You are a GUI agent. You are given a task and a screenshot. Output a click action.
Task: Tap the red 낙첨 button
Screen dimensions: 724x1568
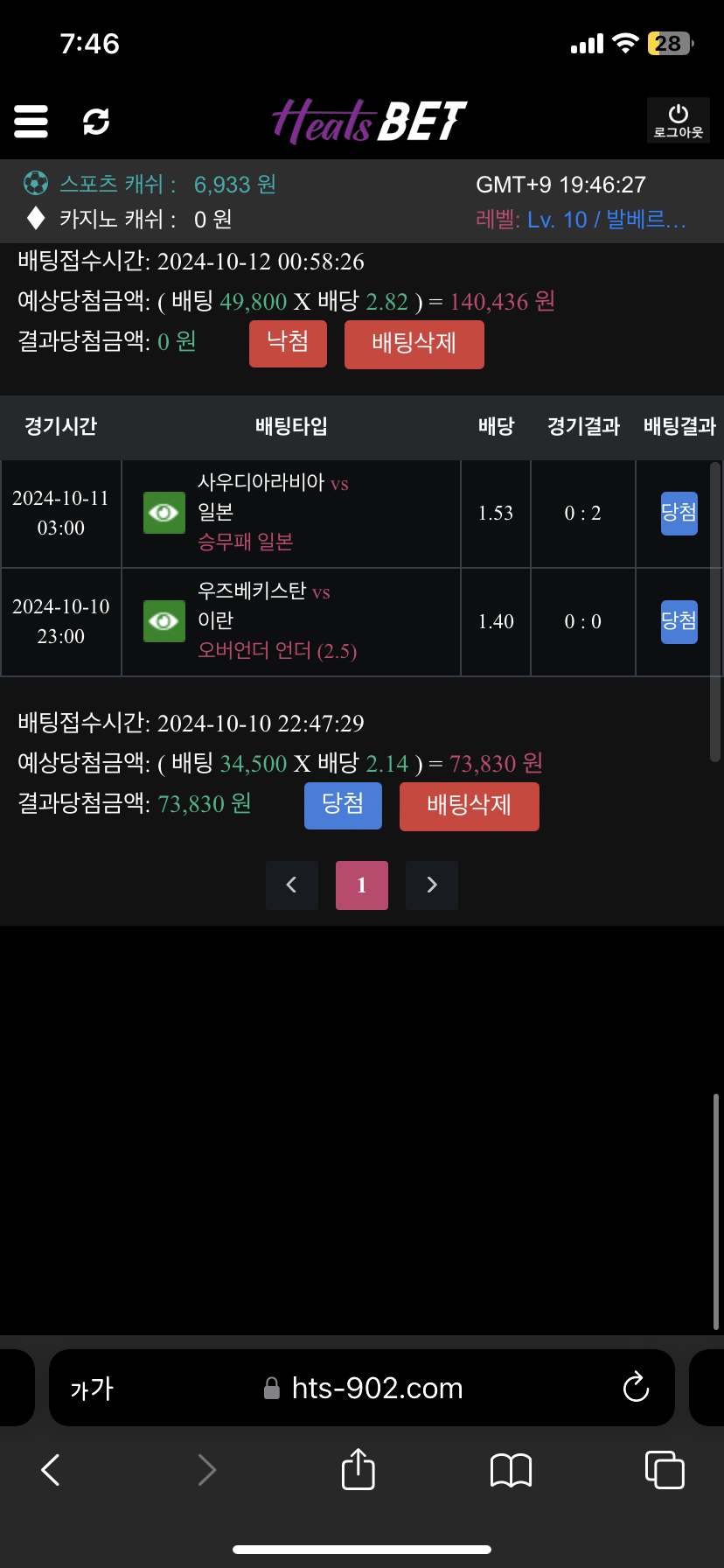pyautogui.click(x=288, y=343)
